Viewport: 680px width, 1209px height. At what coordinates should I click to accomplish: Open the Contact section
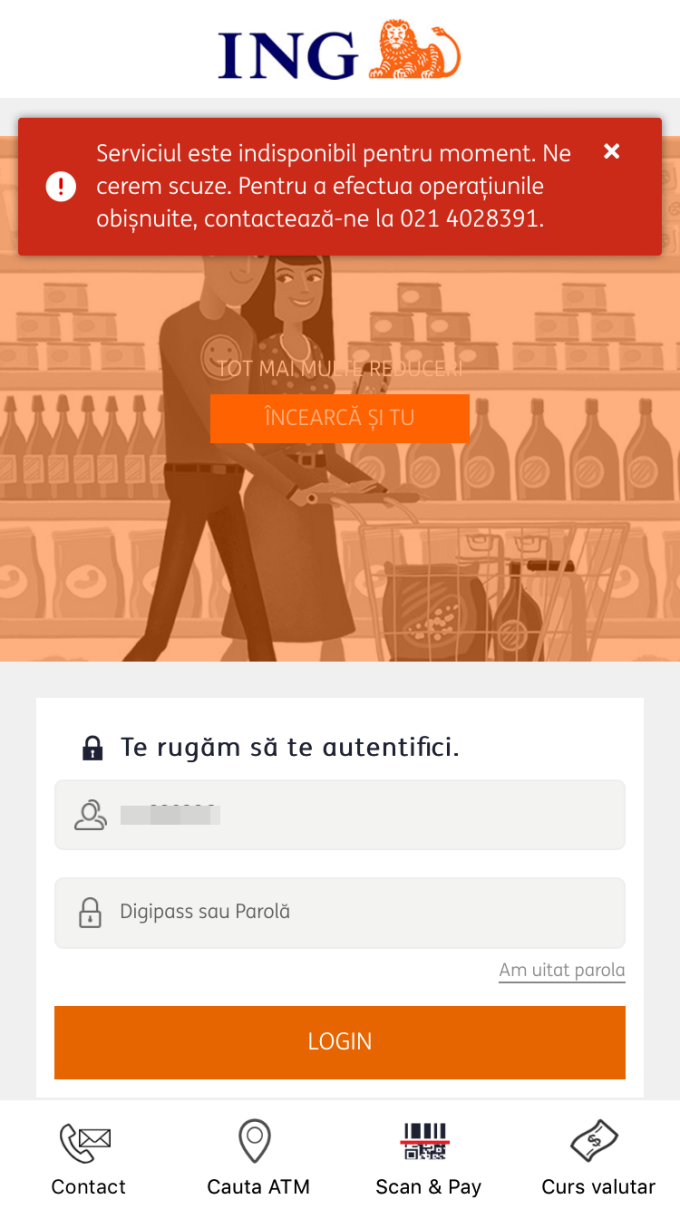tap(88, 1158)
